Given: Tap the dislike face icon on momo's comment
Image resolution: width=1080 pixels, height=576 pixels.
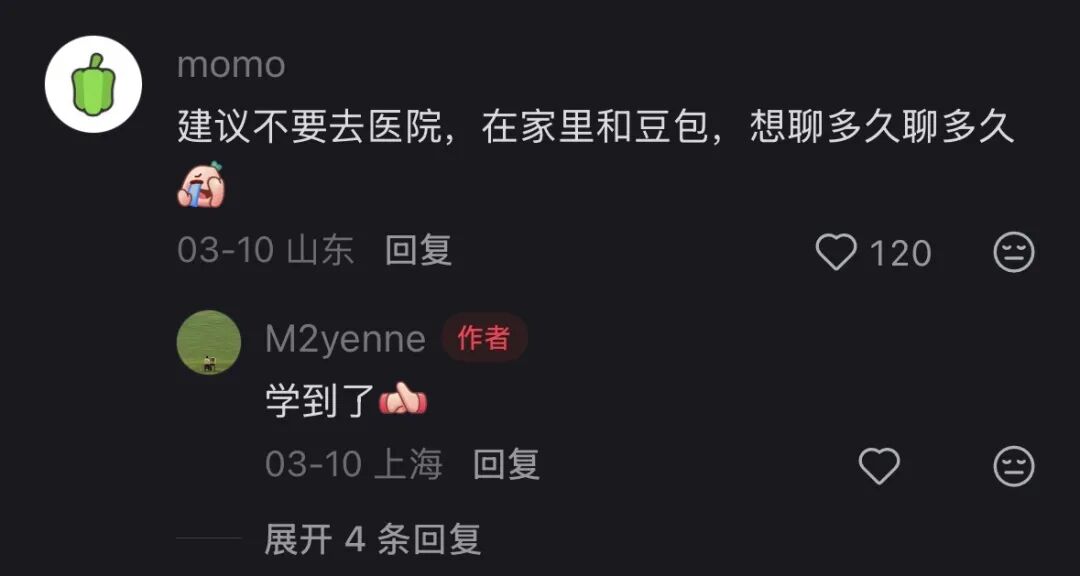Looking at the screenshot, I should (1014, 252).
